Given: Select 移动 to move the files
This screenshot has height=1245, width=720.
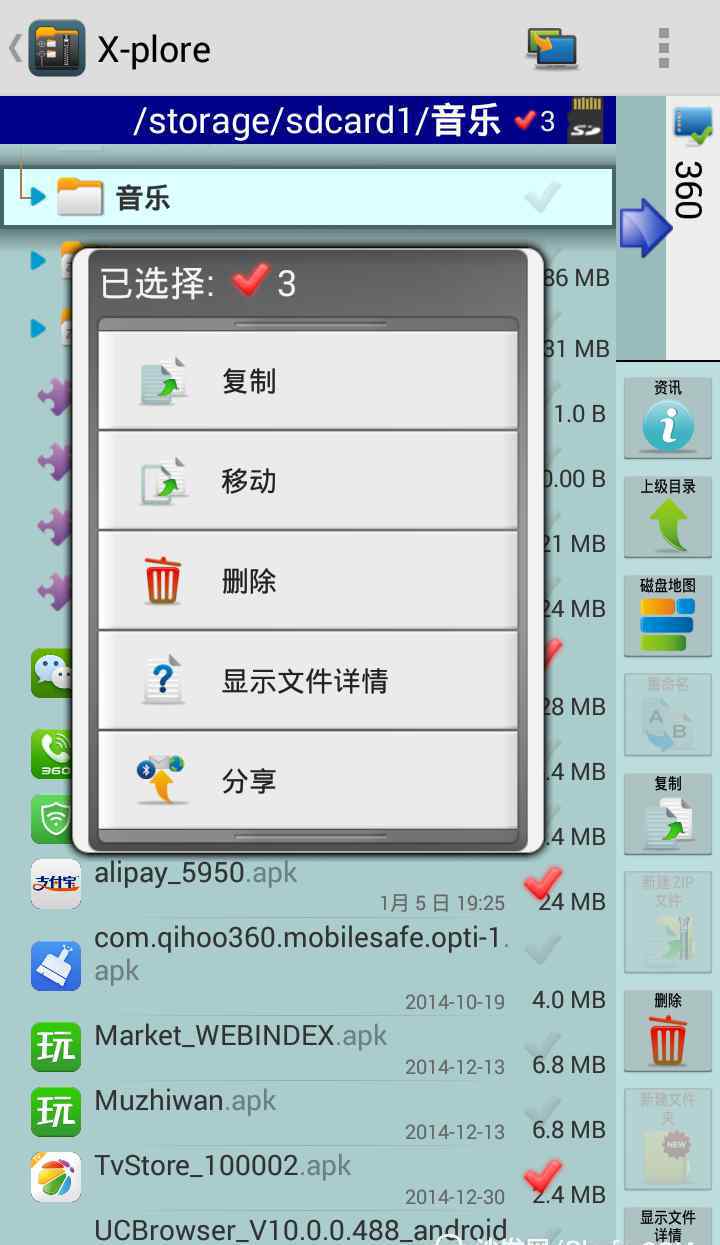Looking at the screenshot, I should (x=307, y=481).
